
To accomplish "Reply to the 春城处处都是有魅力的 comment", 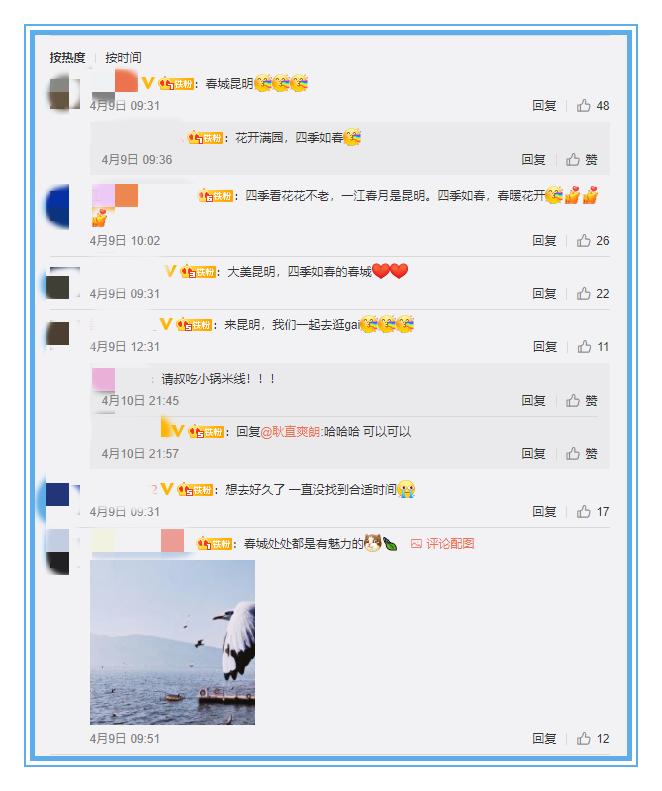I will (x=544, y=739).
